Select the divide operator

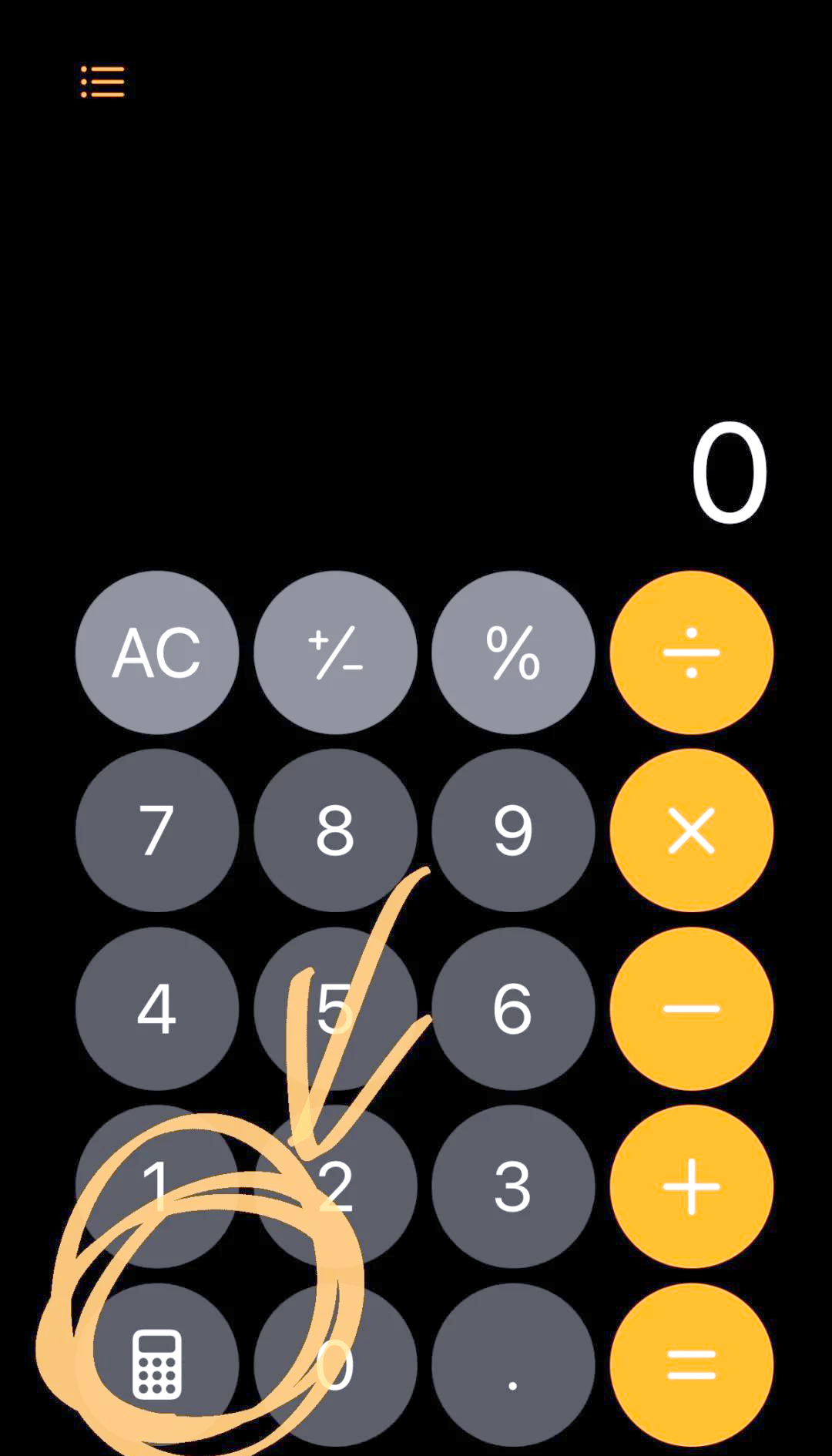click(692, 653)
